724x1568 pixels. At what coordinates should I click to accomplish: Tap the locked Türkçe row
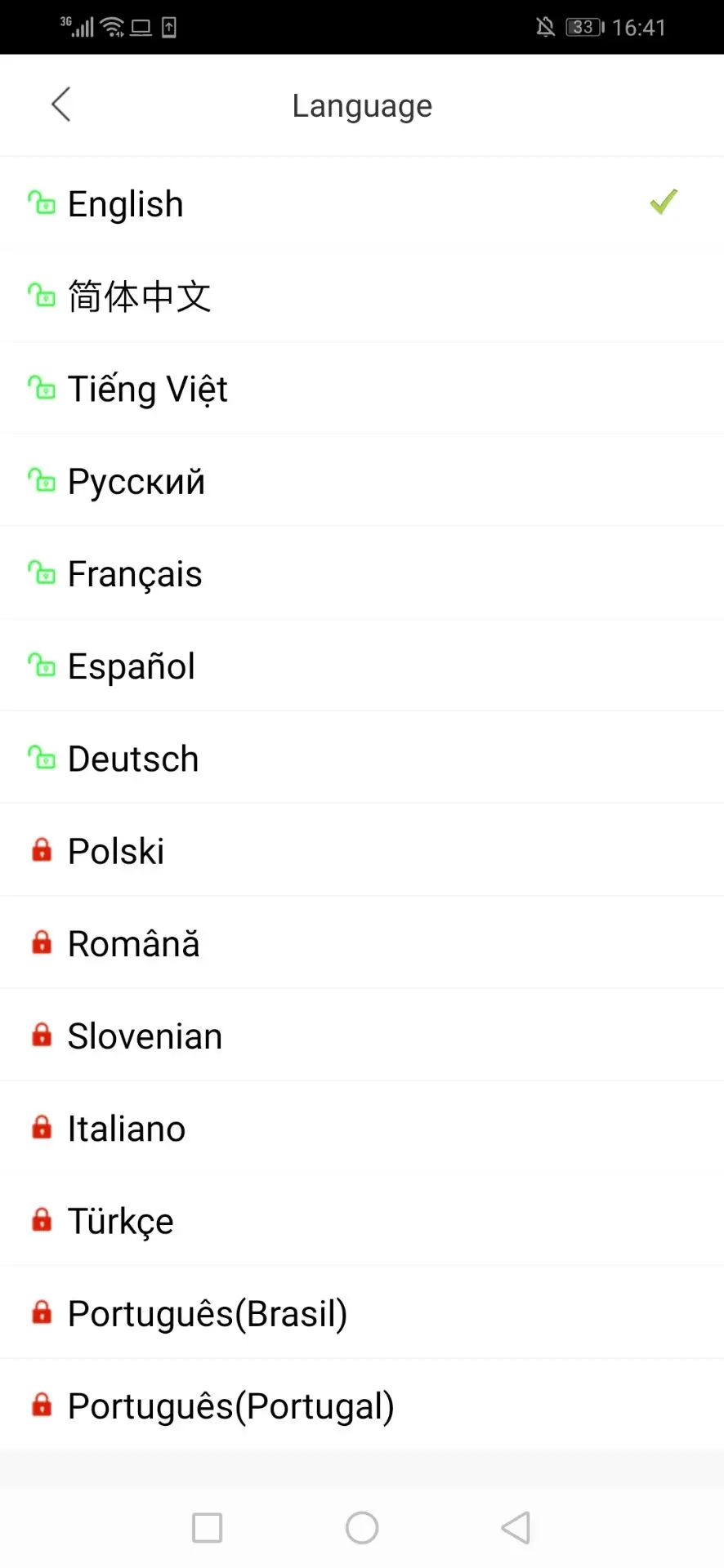pos(362,1220)
